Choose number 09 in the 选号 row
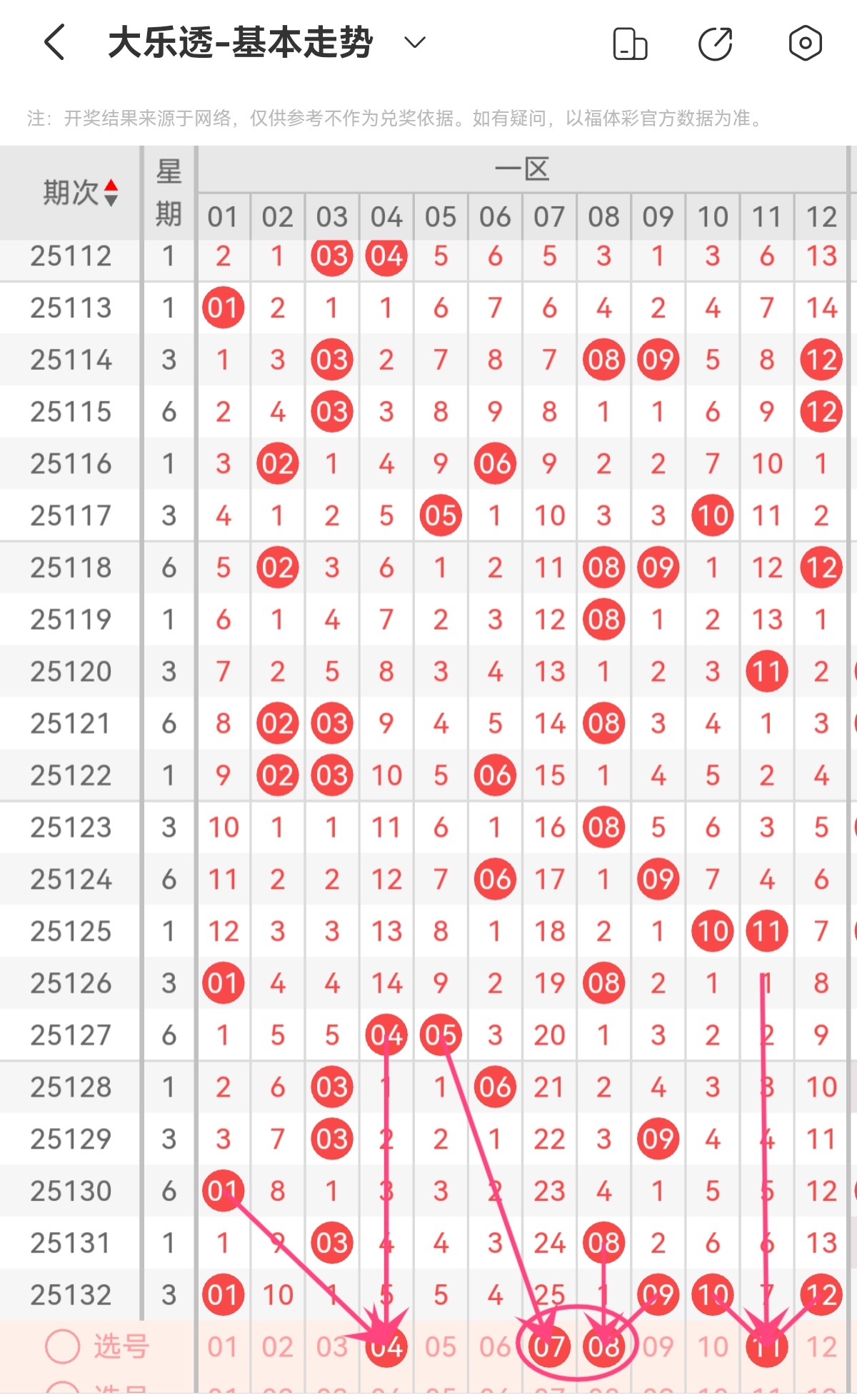857x1400 pixels. pyautogui.click(x=658, y=1347)
